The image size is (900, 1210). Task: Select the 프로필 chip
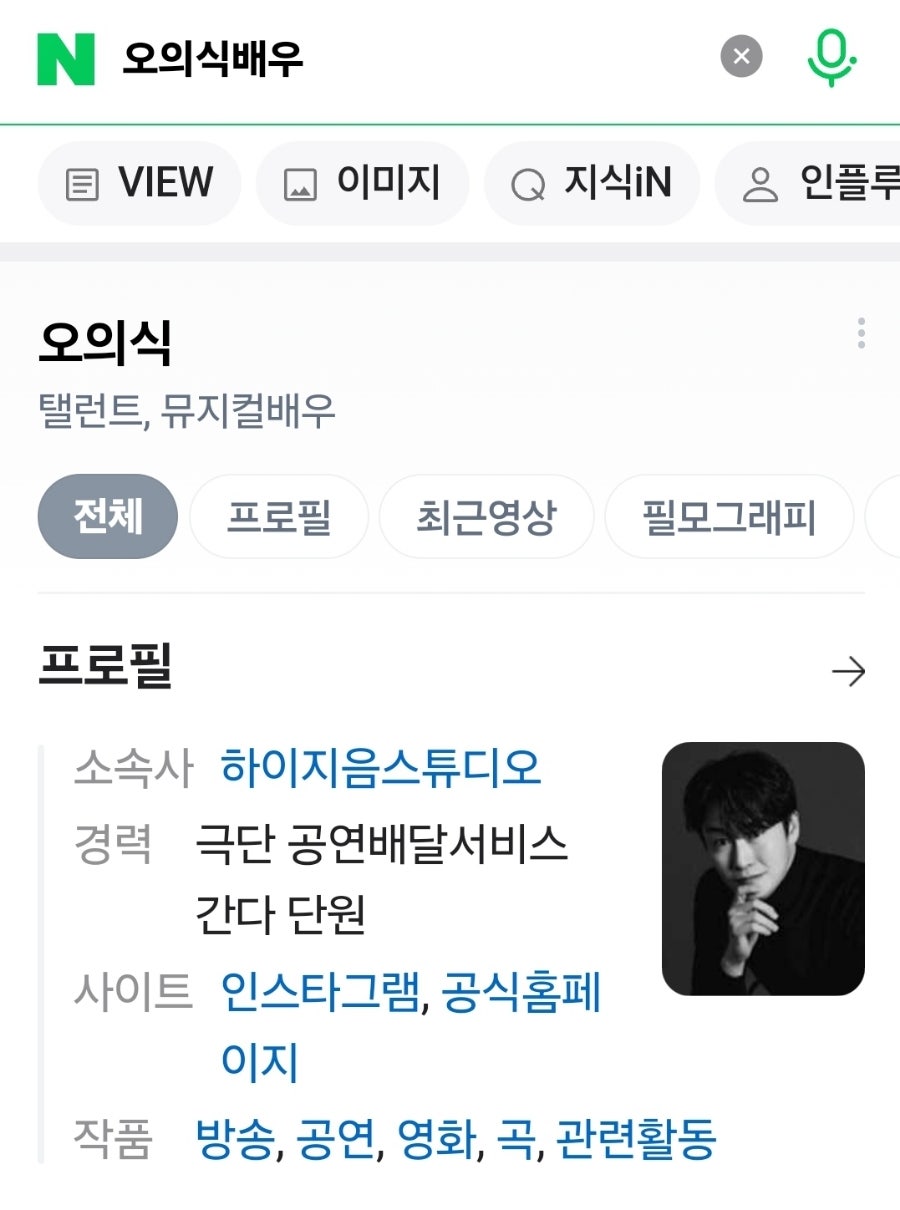pyautogui.click(x=278, y=517)
